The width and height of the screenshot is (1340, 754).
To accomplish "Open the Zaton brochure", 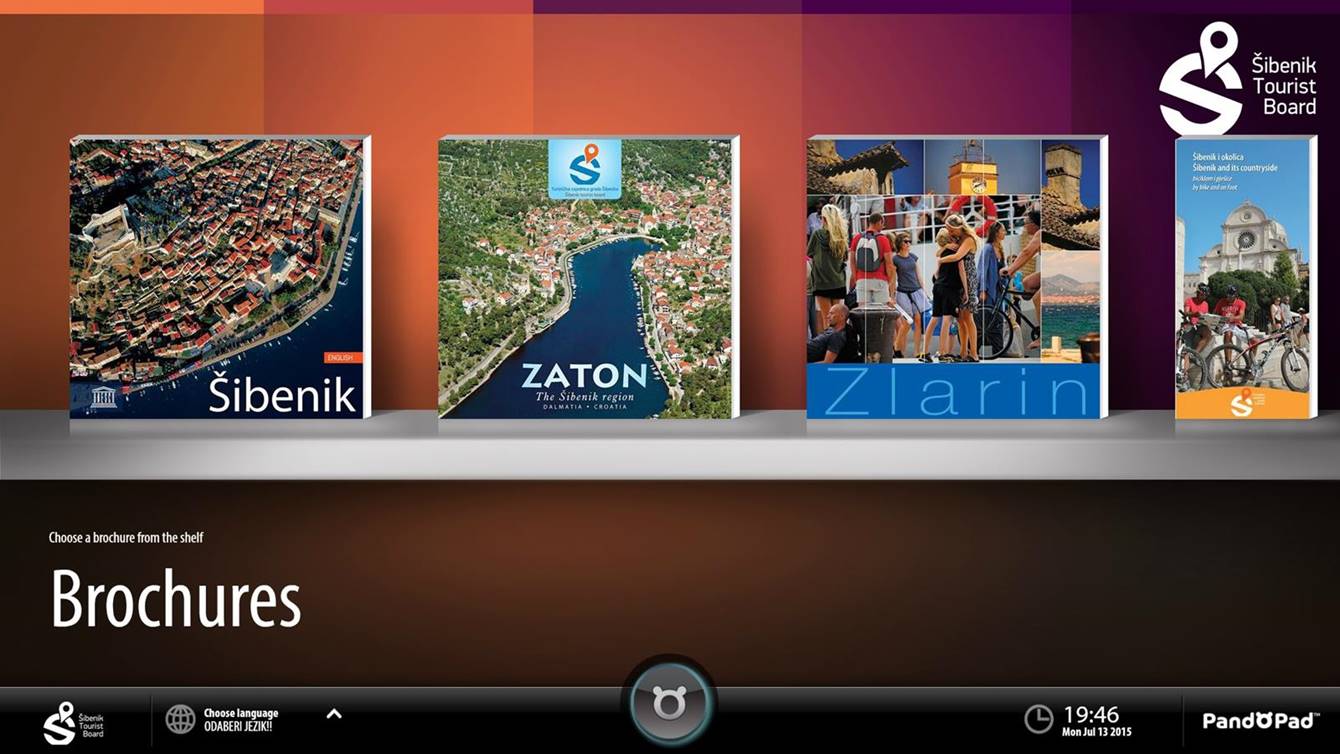I will pos(588,277).
